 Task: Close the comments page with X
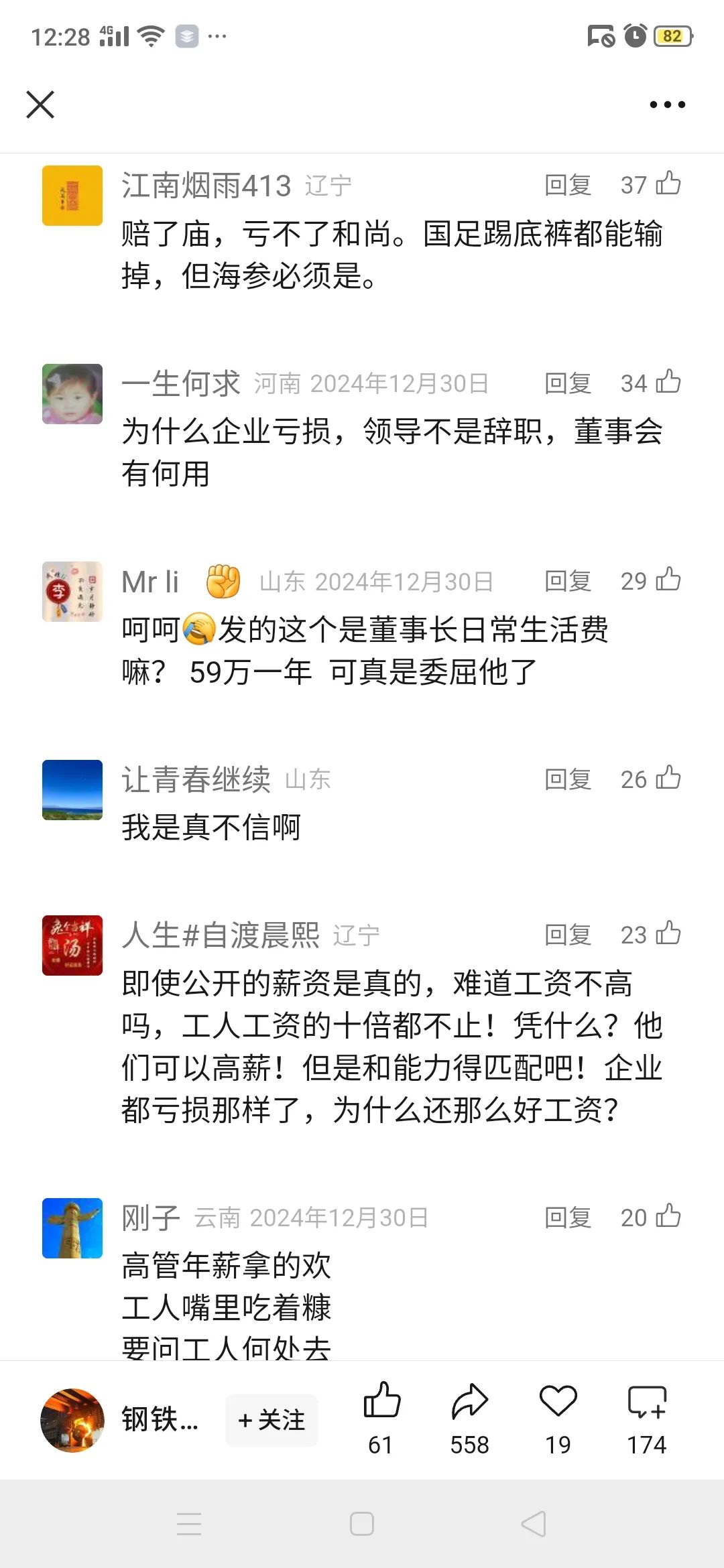click(40, 105)
